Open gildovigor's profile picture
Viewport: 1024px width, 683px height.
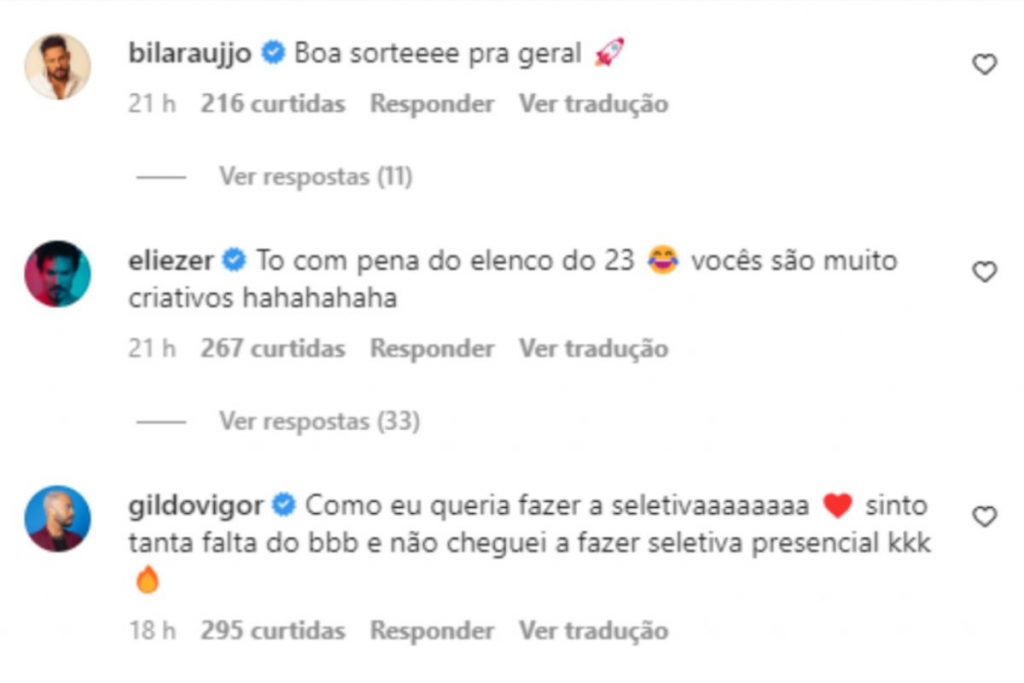coord(57,518)
